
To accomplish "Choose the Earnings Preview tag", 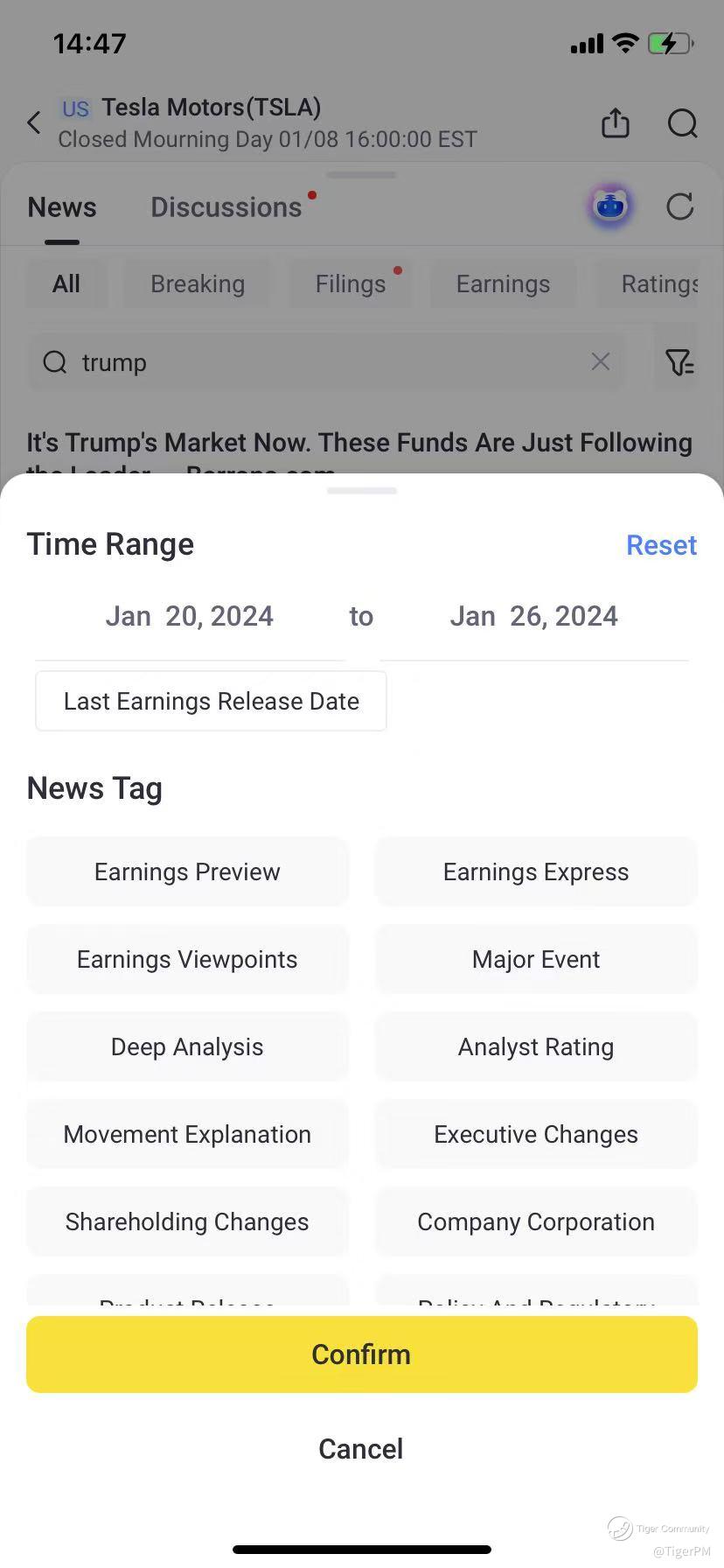I will coord(187,871).
